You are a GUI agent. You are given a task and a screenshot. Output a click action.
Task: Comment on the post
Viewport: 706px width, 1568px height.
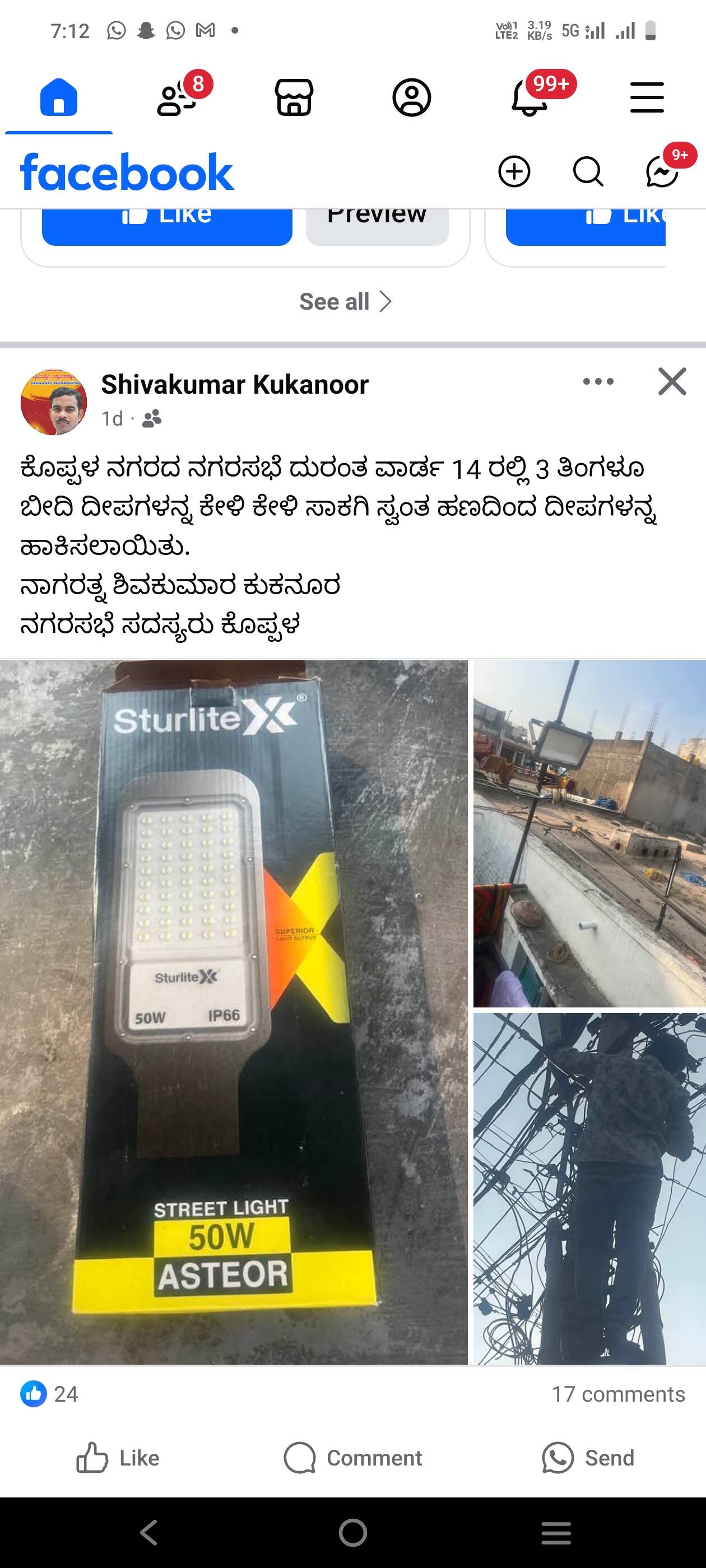coord(352,1458)
